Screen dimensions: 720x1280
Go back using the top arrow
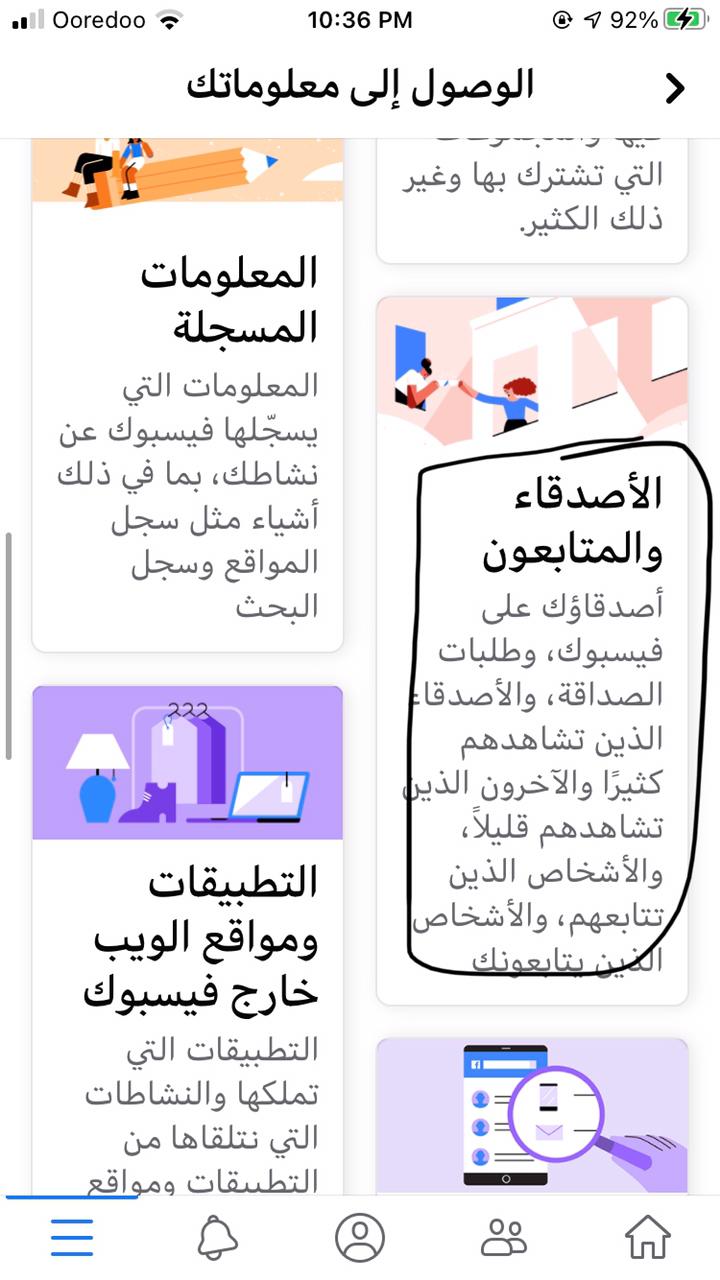coord(675,88)
